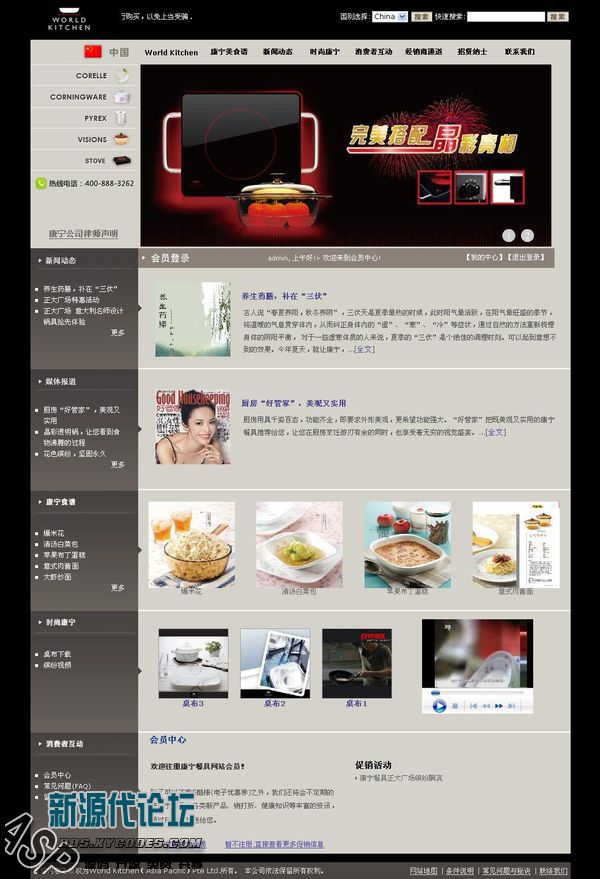Open 联系我们 in the top navigation
Screen dimensions: 600x879
pos(519,52)
